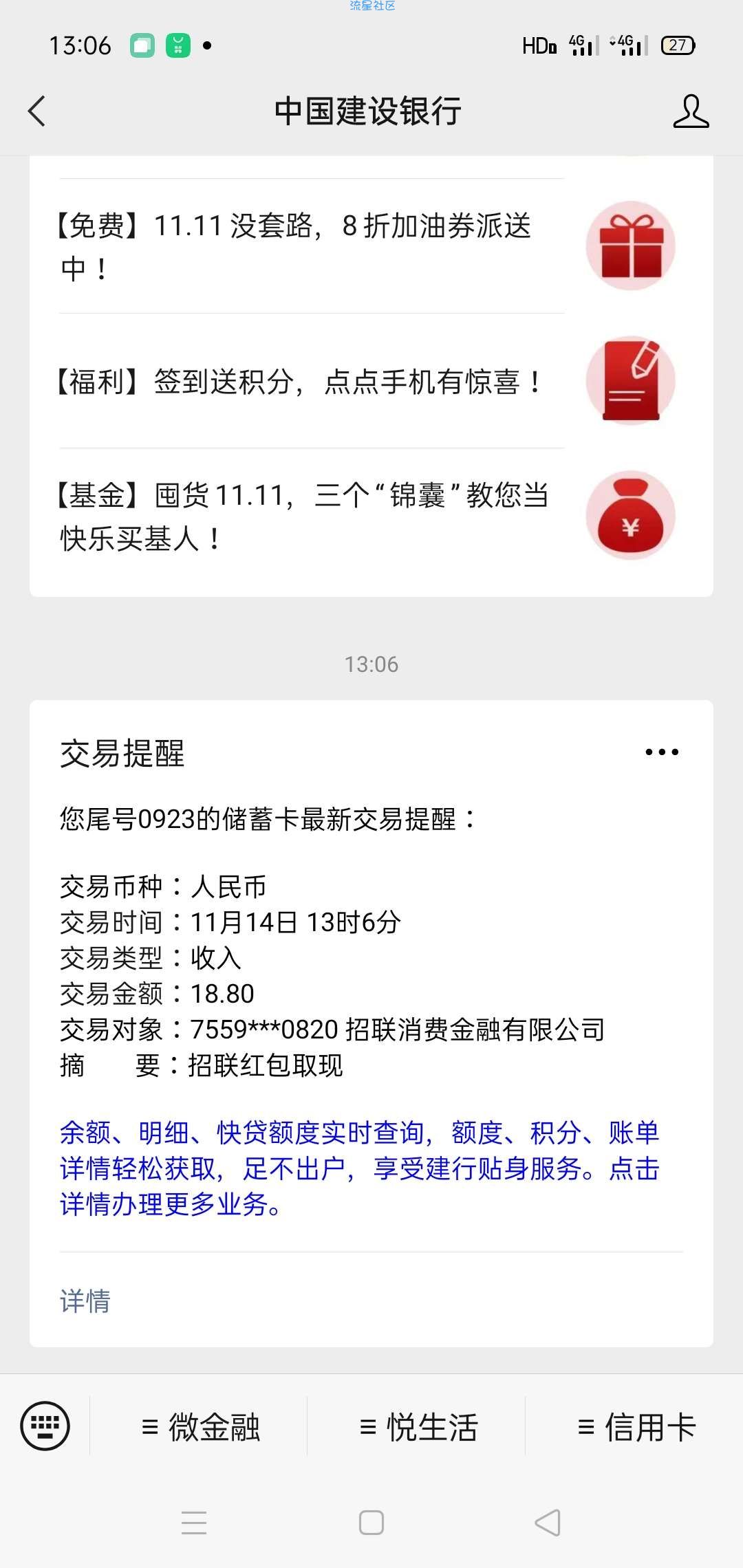The height and width of the screenshot is (1568, 743).
Task: Open the 【福利】签到送积分 article
Action: (371, 381)
